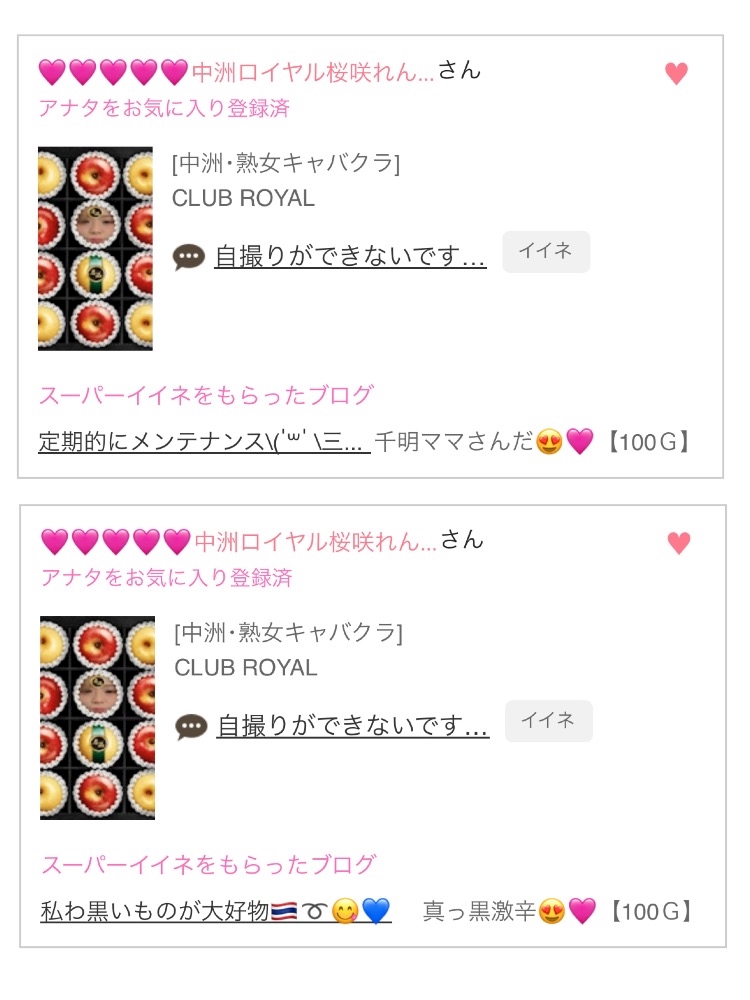Open the apple profile photo in the 千明ママさんだ card
Image resolution: width=750 pixels, height=1000 pixels.
[95, 249]
